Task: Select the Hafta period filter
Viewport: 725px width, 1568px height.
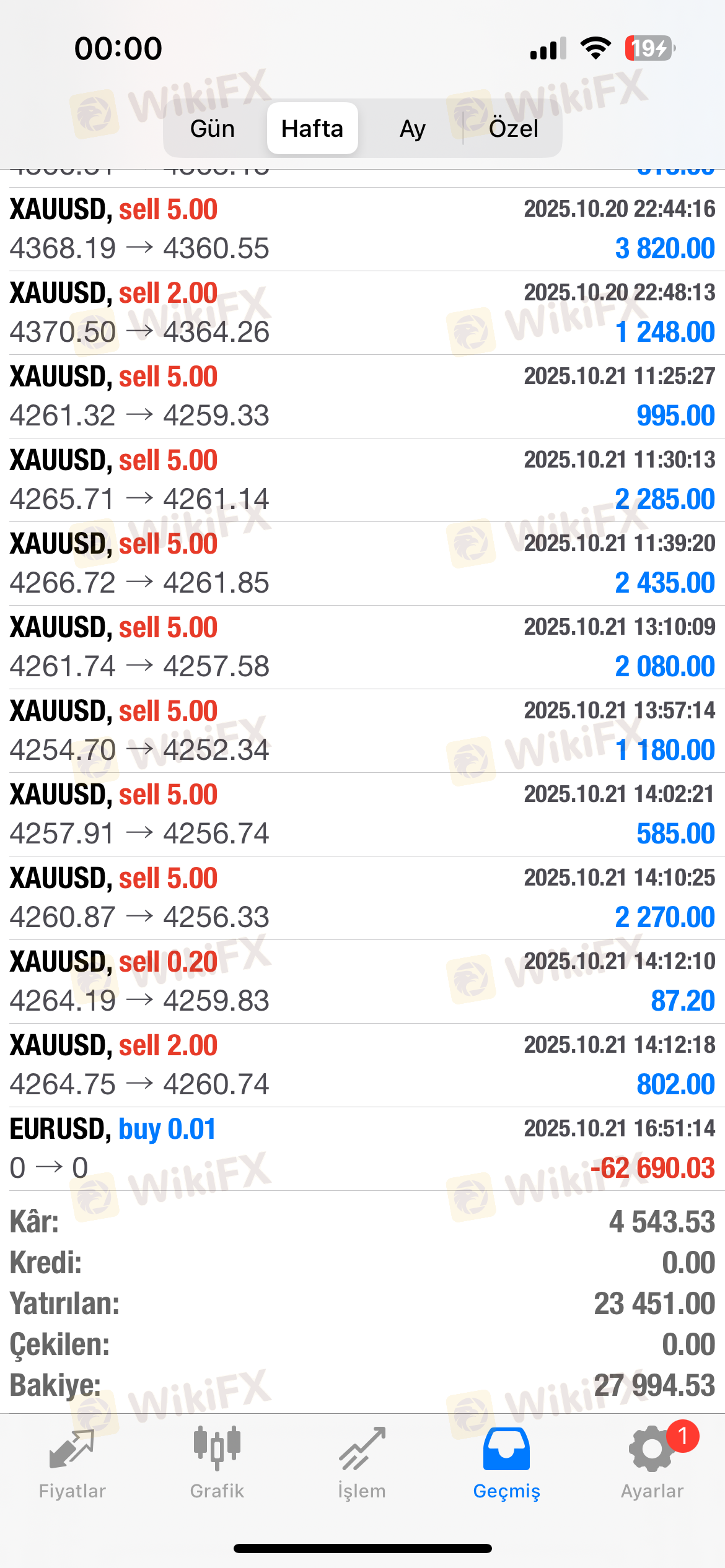Action: pyautogui.click(x=312, y=129)
